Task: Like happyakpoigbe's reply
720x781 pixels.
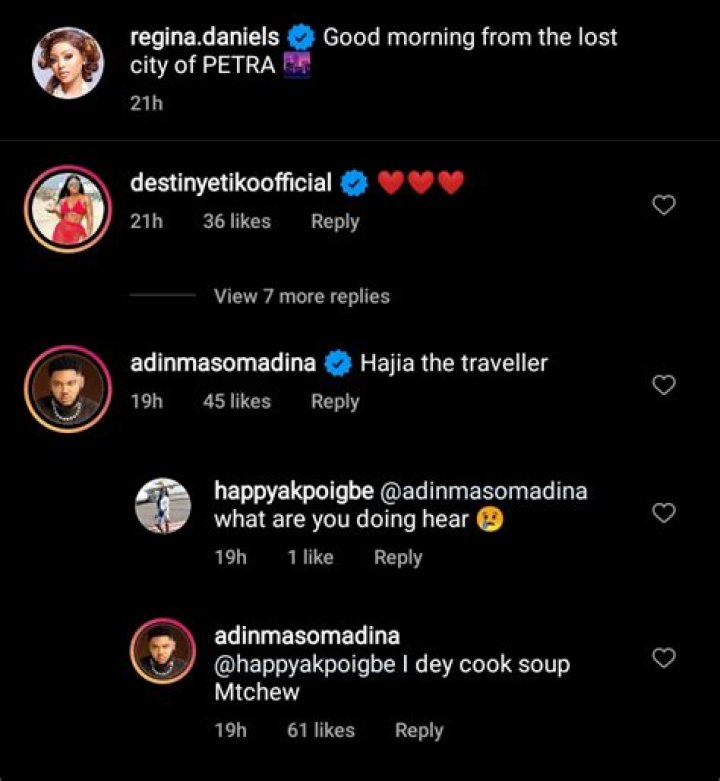Action: 663,513
